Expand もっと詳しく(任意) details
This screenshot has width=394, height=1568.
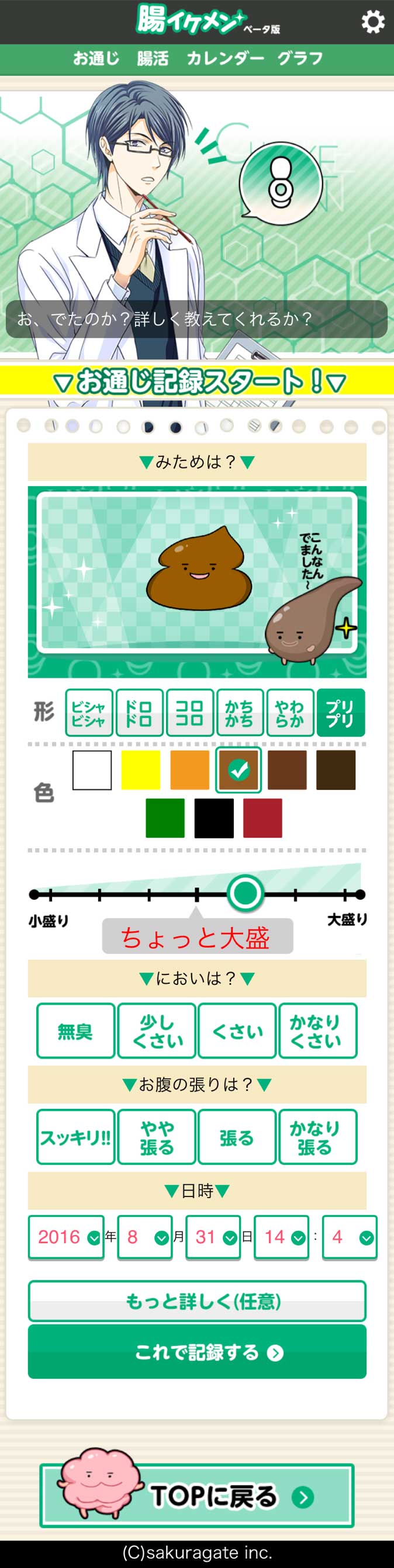[x=196, y=1302]
